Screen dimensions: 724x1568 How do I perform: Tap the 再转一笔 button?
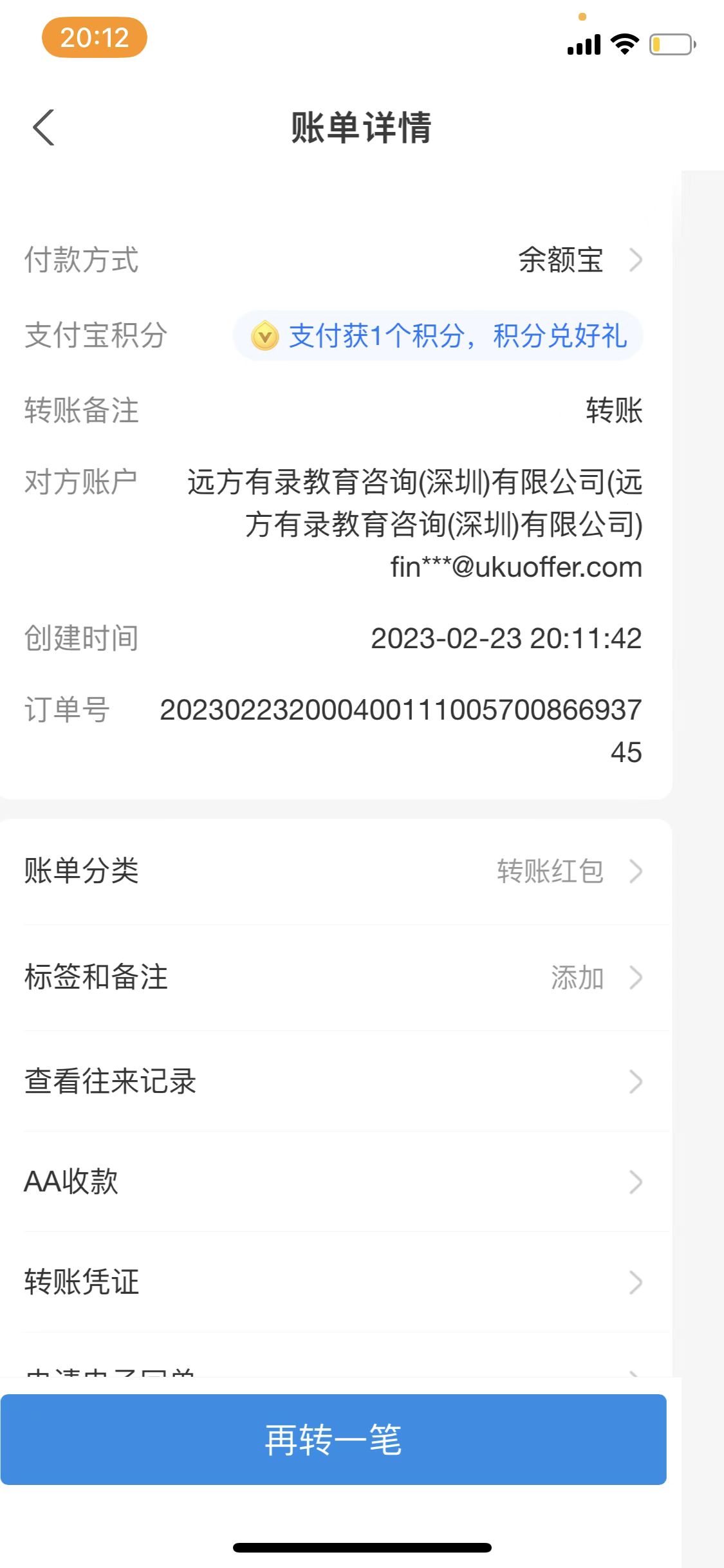coord(333,1439)
